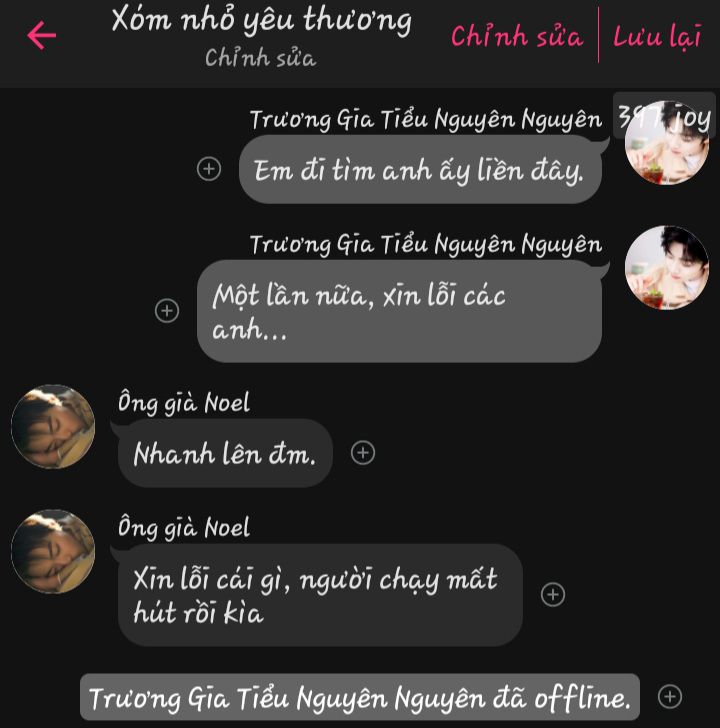Tap the plus icon next to "Nhanh lên đm."
Viewport: 720px width, 728px height.
363,453
